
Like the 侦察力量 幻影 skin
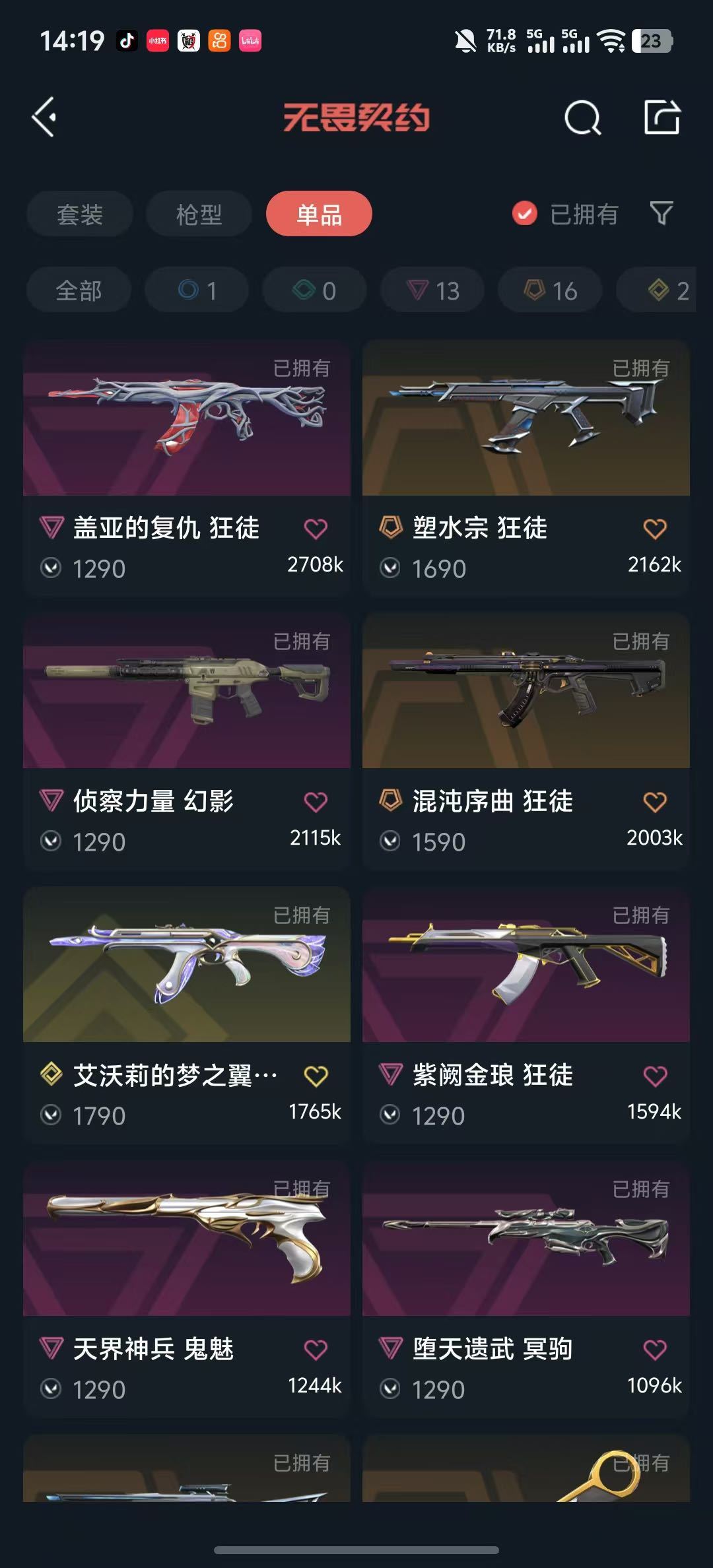(316, 802)
